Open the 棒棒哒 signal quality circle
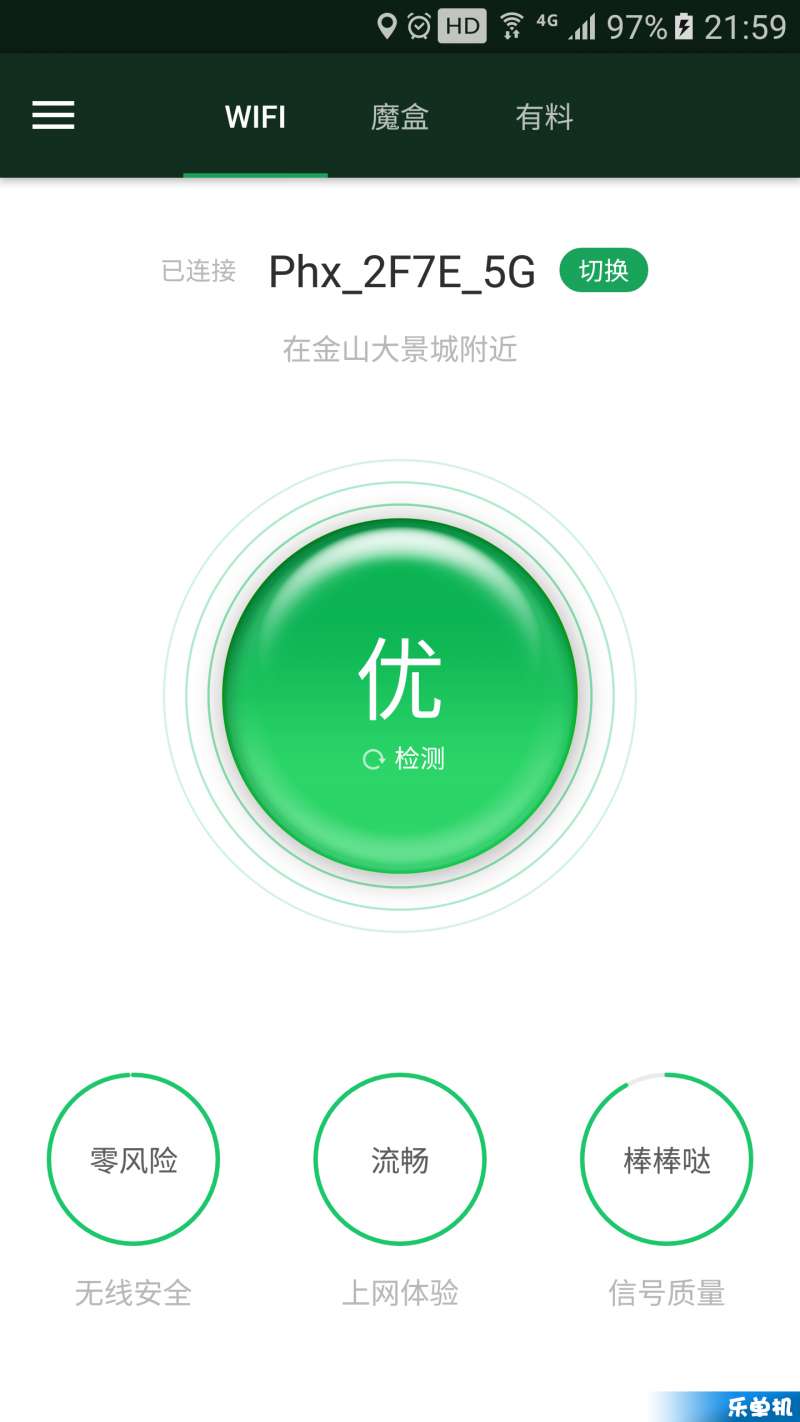This screenshot has height=1422, width=800. coord(667,1160)
